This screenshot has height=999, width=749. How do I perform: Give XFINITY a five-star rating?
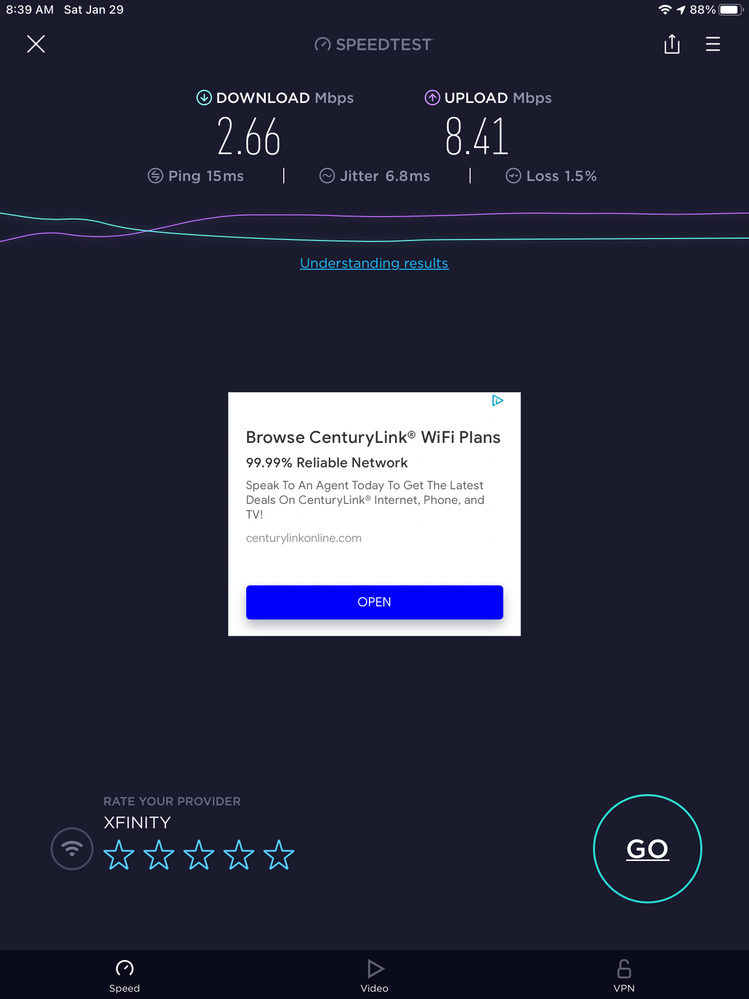[x=279, y=855]
